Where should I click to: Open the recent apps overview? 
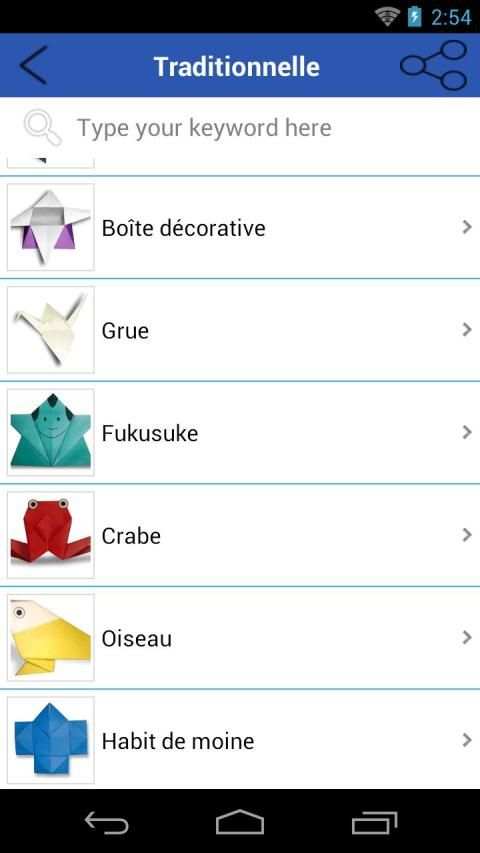374,822
